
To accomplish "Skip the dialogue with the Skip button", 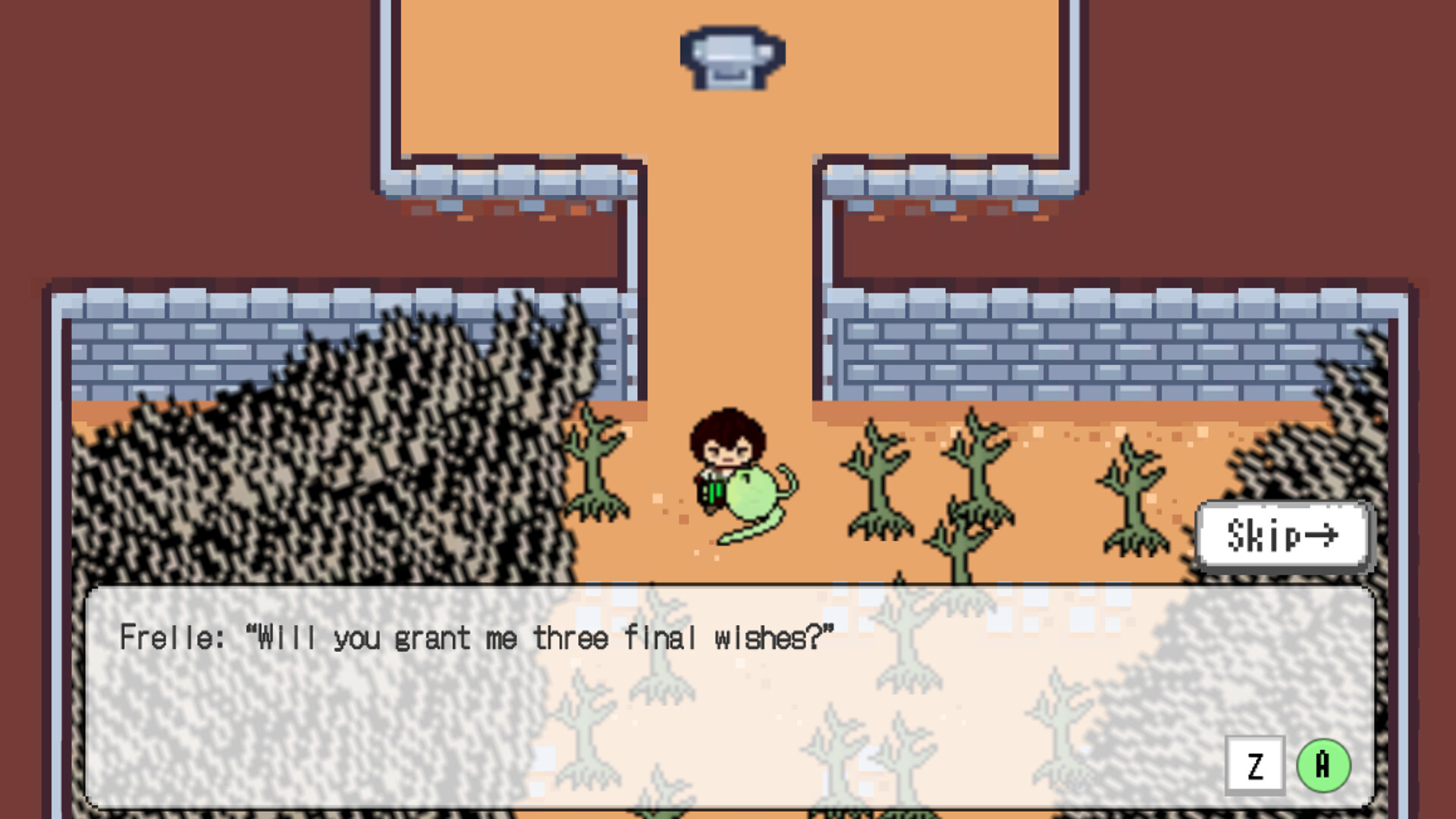I will [x=1283, y=536].
